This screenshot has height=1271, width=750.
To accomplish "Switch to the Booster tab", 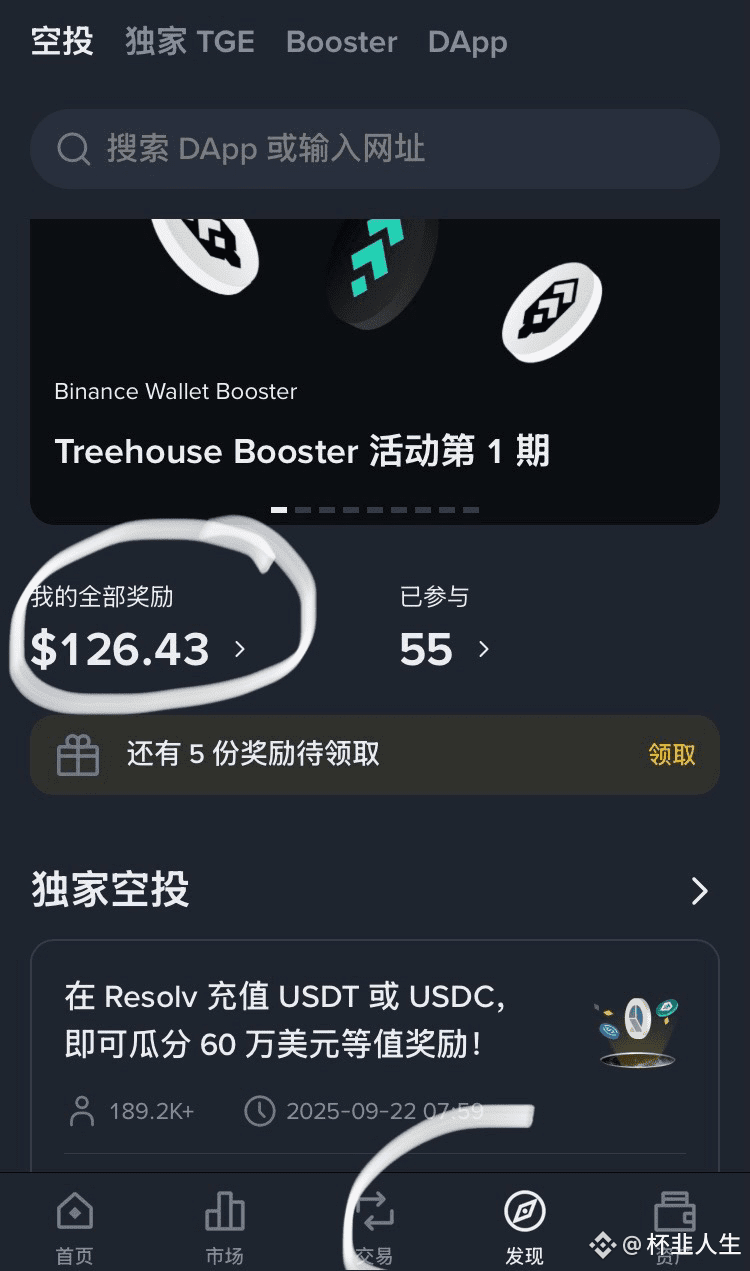I will (x=341, y=42).
